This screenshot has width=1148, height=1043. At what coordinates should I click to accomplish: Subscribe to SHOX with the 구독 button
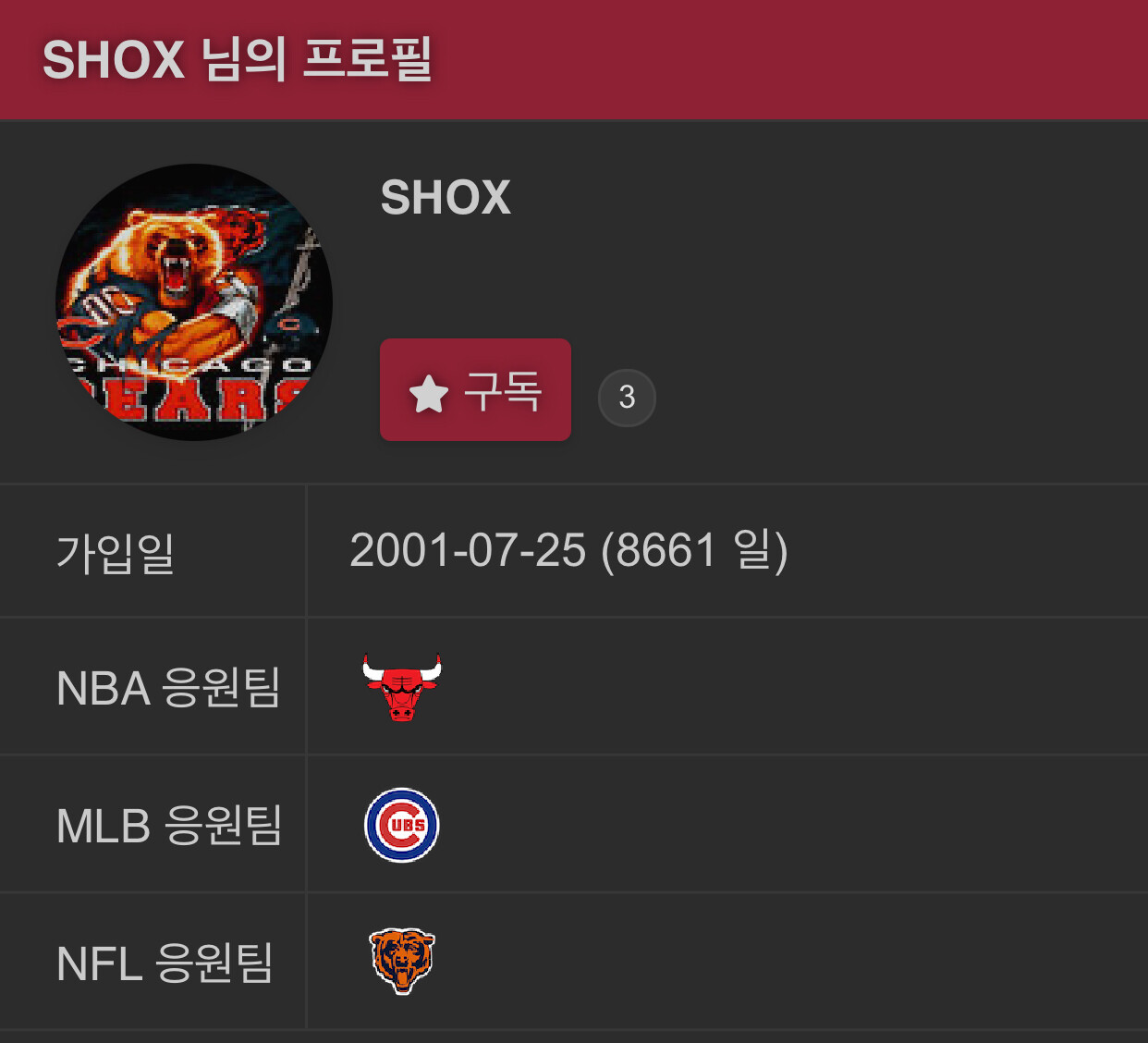(x=475, y=389)
